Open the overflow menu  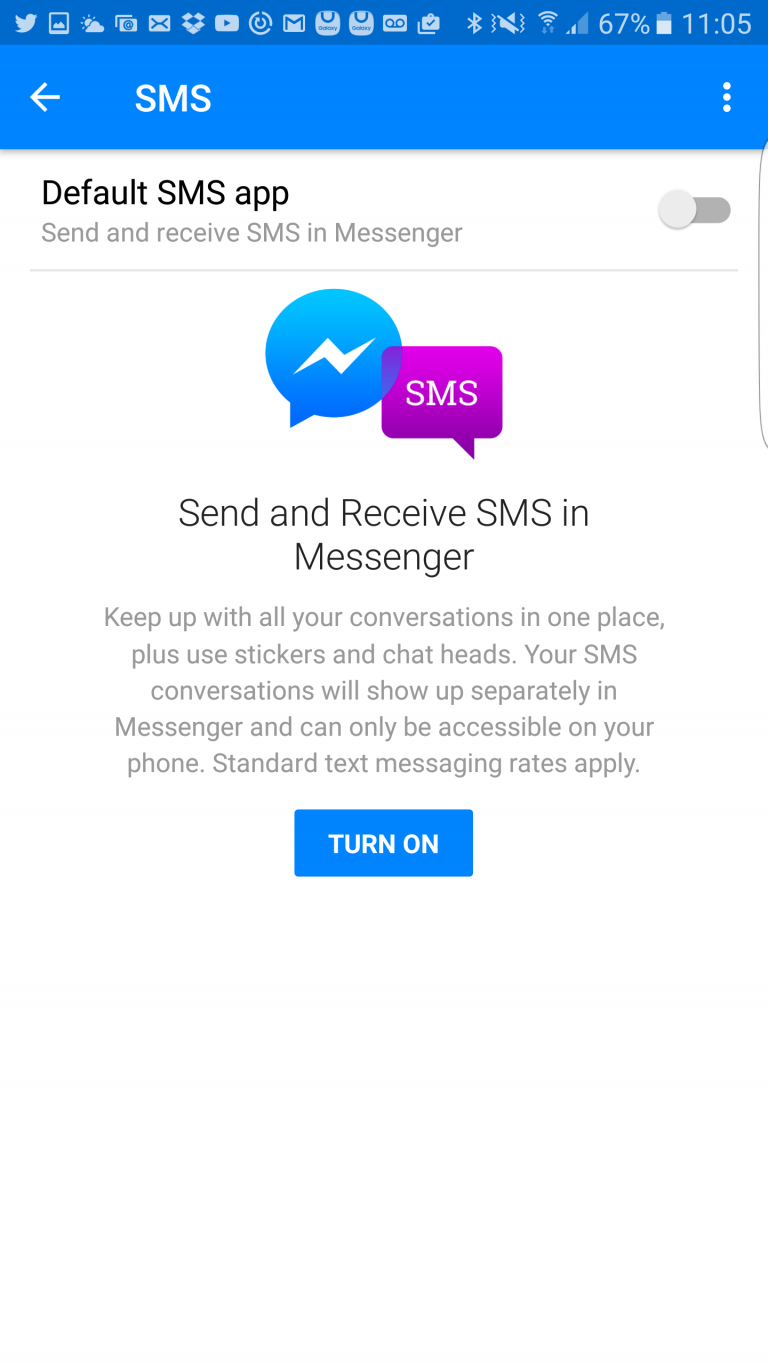(726, 97)
